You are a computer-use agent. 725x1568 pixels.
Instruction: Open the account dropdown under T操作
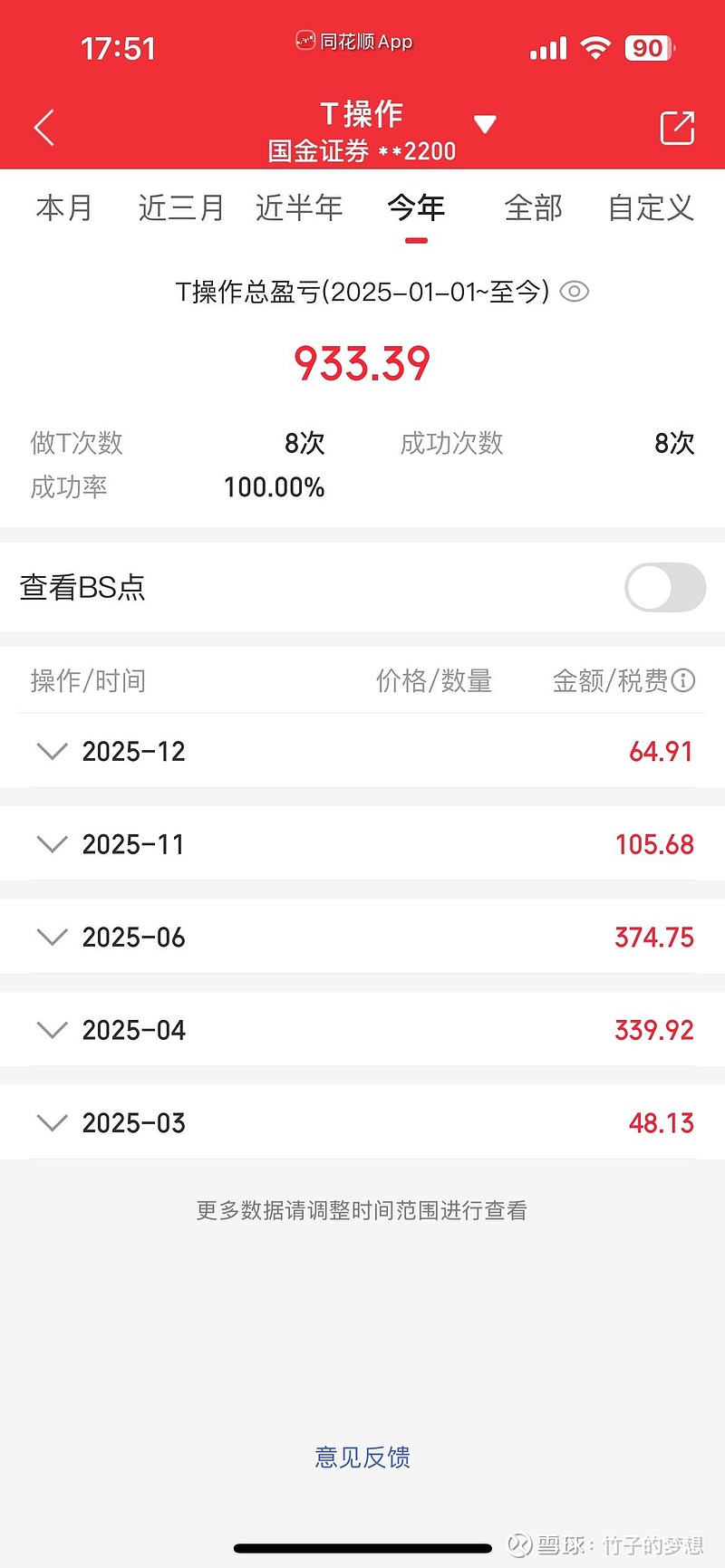tap(486, 123)
